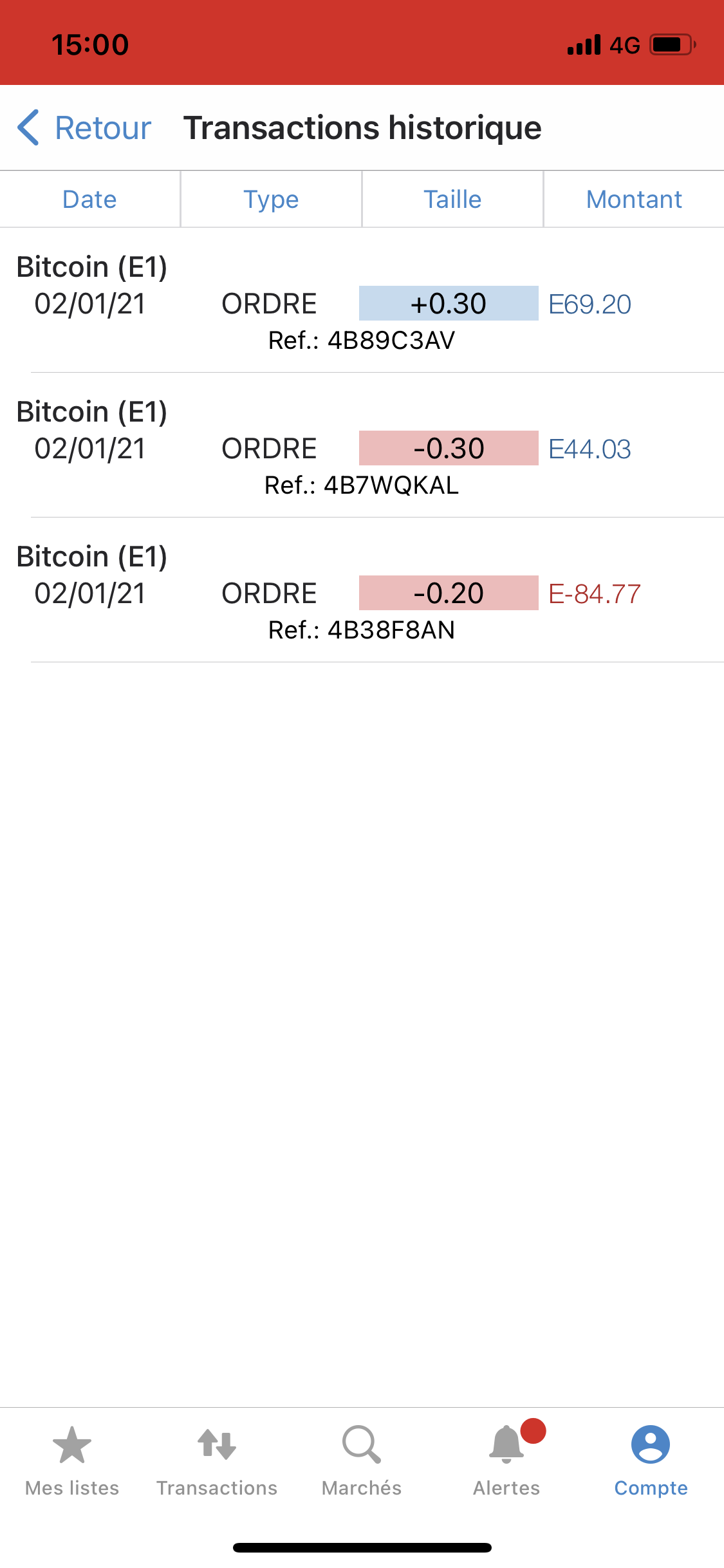Open the Alertes tab

(x=506, y=1461)
